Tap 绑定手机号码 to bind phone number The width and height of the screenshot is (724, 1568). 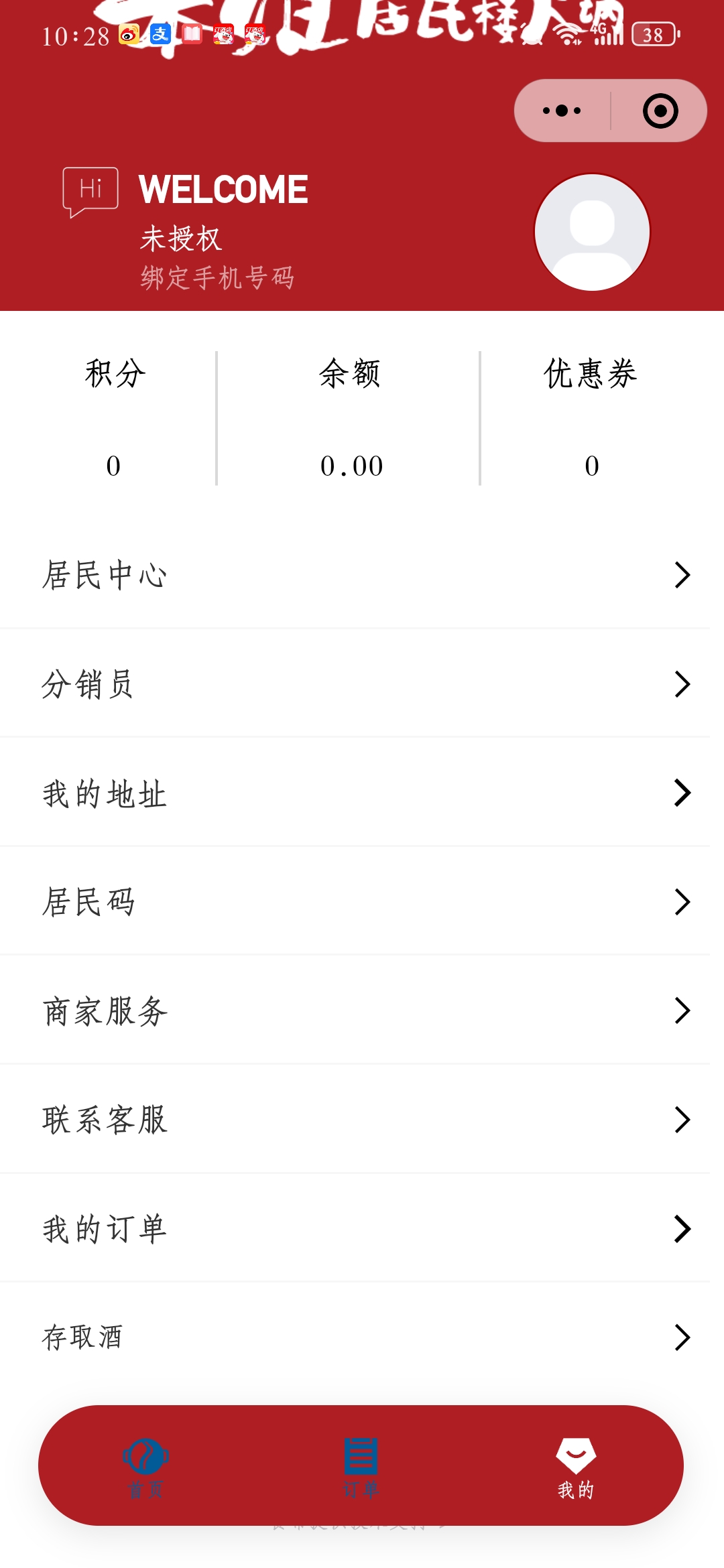coord(217,275)
